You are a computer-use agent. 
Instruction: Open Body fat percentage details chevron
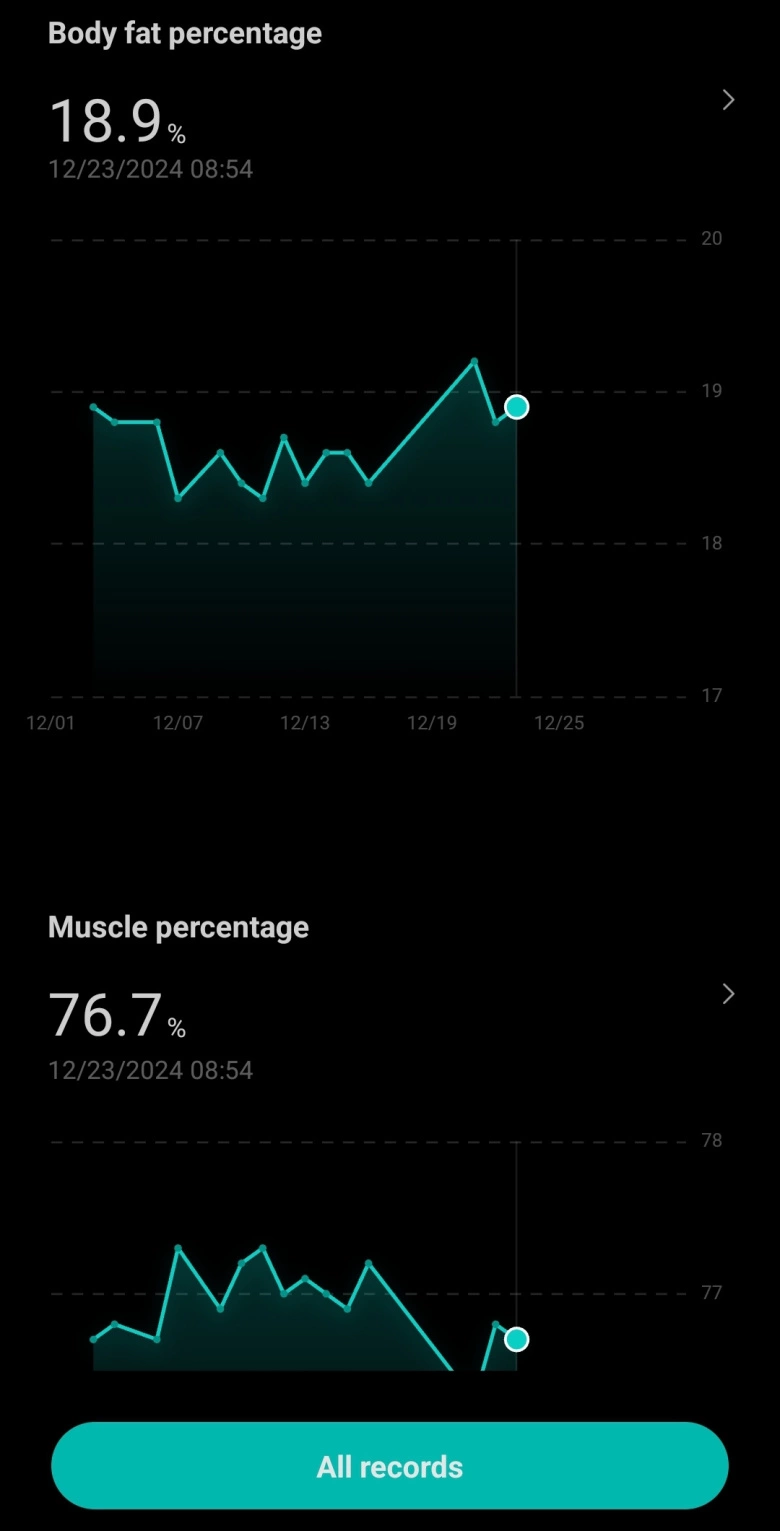728,100
